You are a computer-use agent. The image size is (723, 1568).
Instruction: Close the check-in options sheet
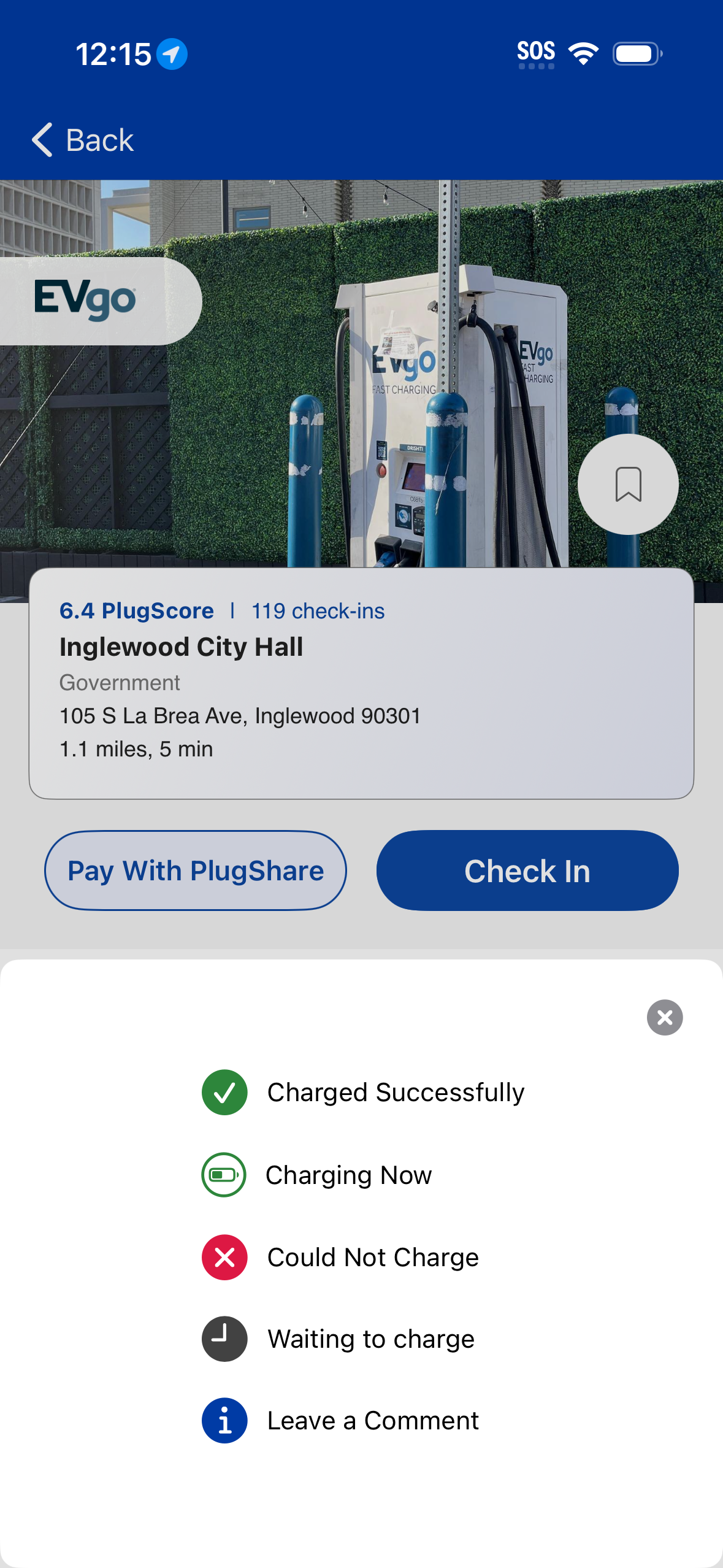click(x=665, y=1018)
